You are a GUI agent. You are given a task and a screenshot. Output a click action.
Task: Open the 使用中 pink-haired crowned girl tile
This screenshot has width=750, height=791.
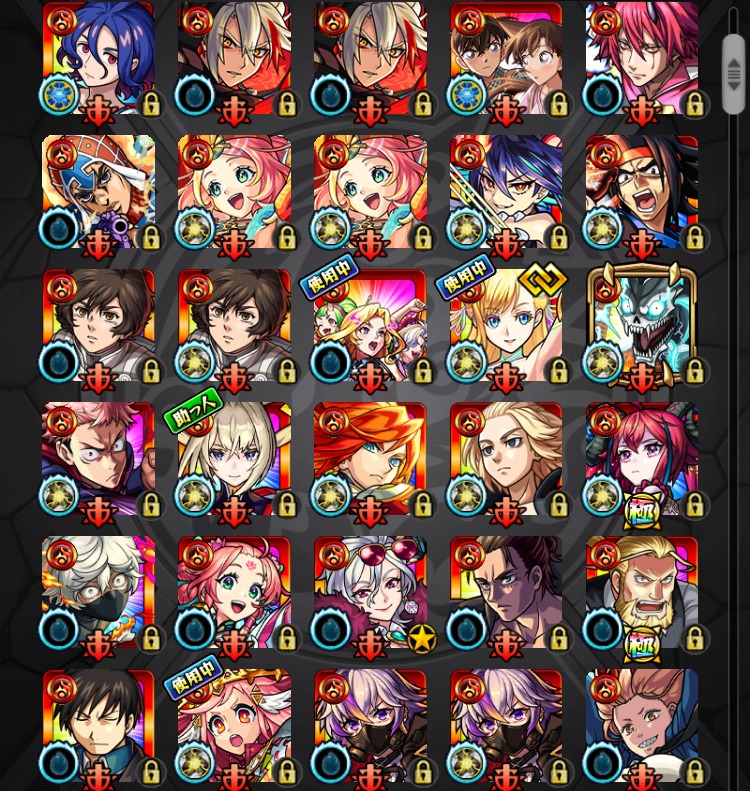pyautogui.click(x=234, y=725)
